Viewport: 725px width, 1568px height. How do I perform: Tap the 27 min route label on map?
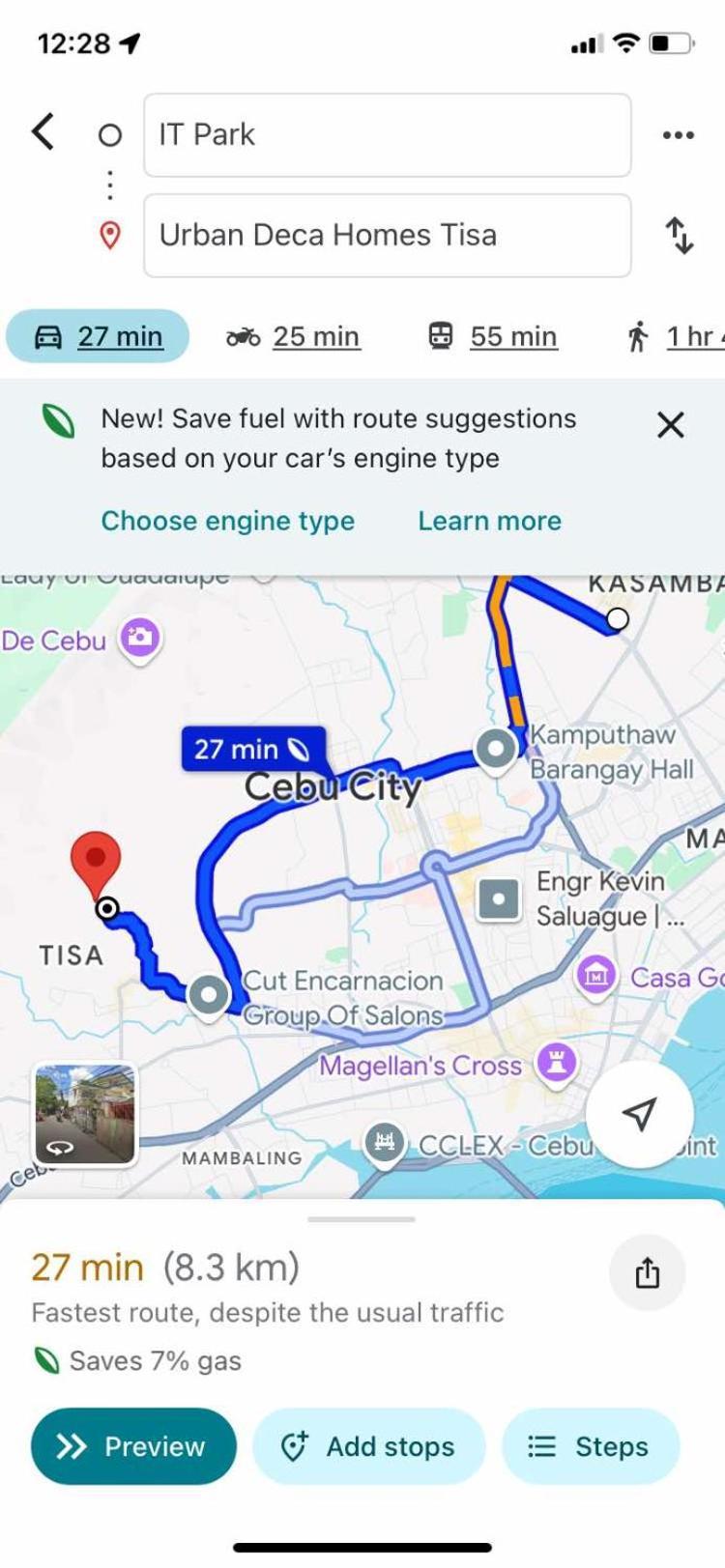[252, 749]
